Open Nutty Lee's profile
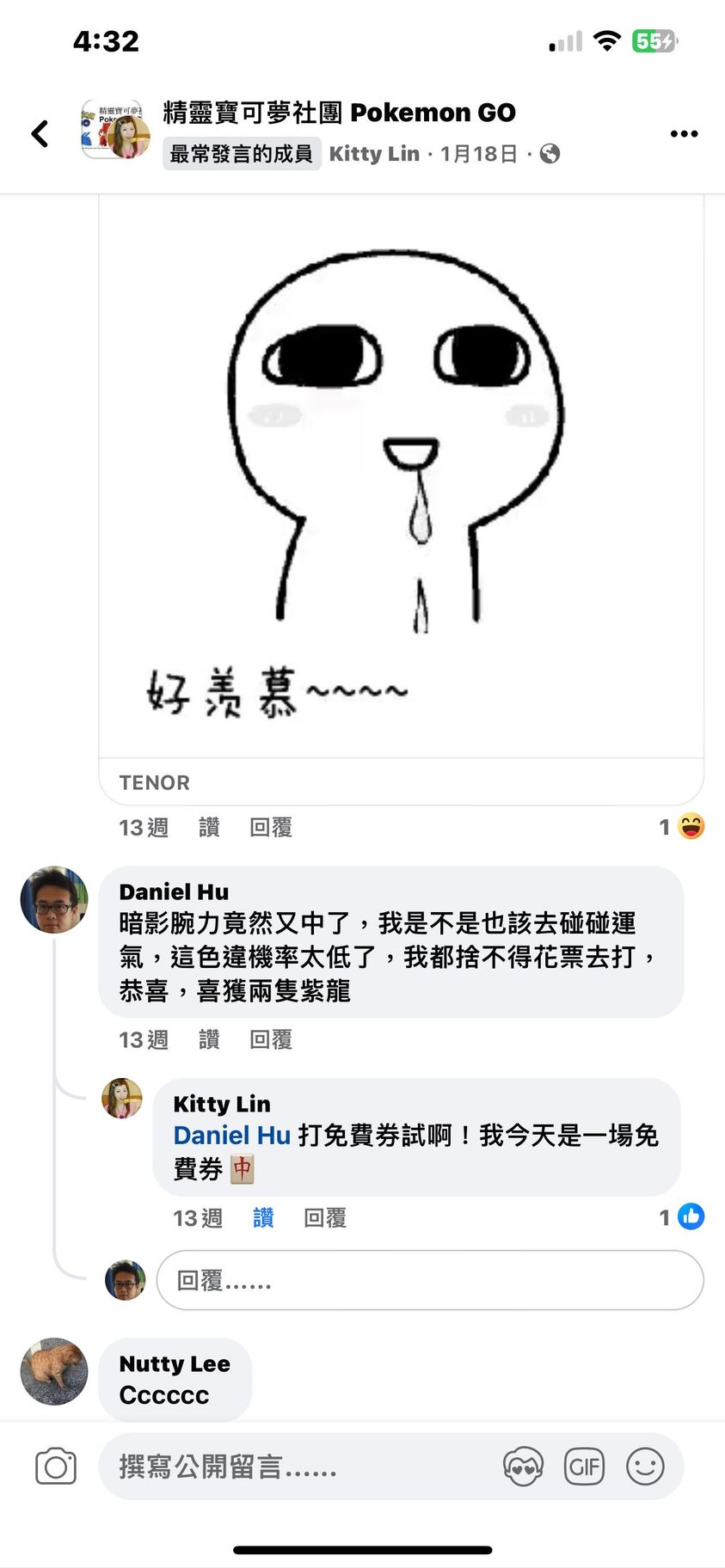This screenshot has height=1568, width=725. point(175,1363)
